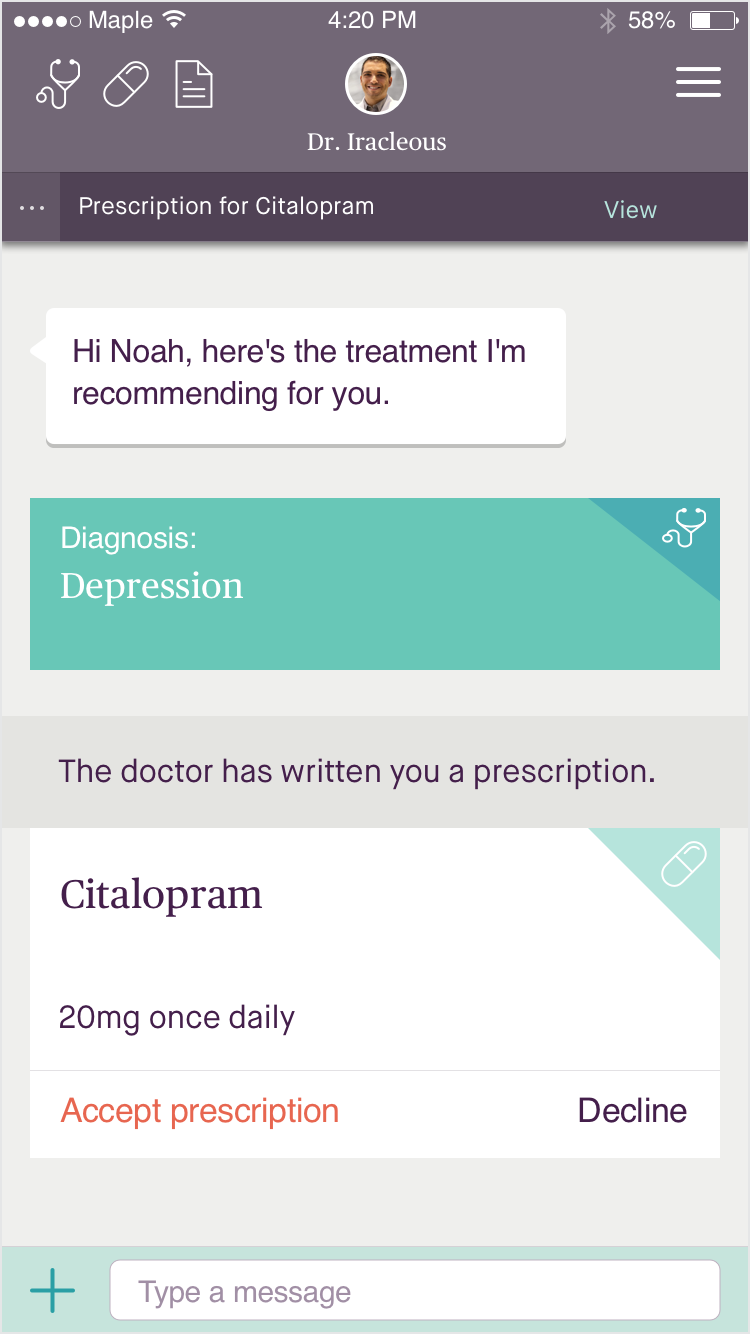Viewport: 750px width, 1334px height.
Task: Tap the plus attachment button
Action: pos(52,1291)
